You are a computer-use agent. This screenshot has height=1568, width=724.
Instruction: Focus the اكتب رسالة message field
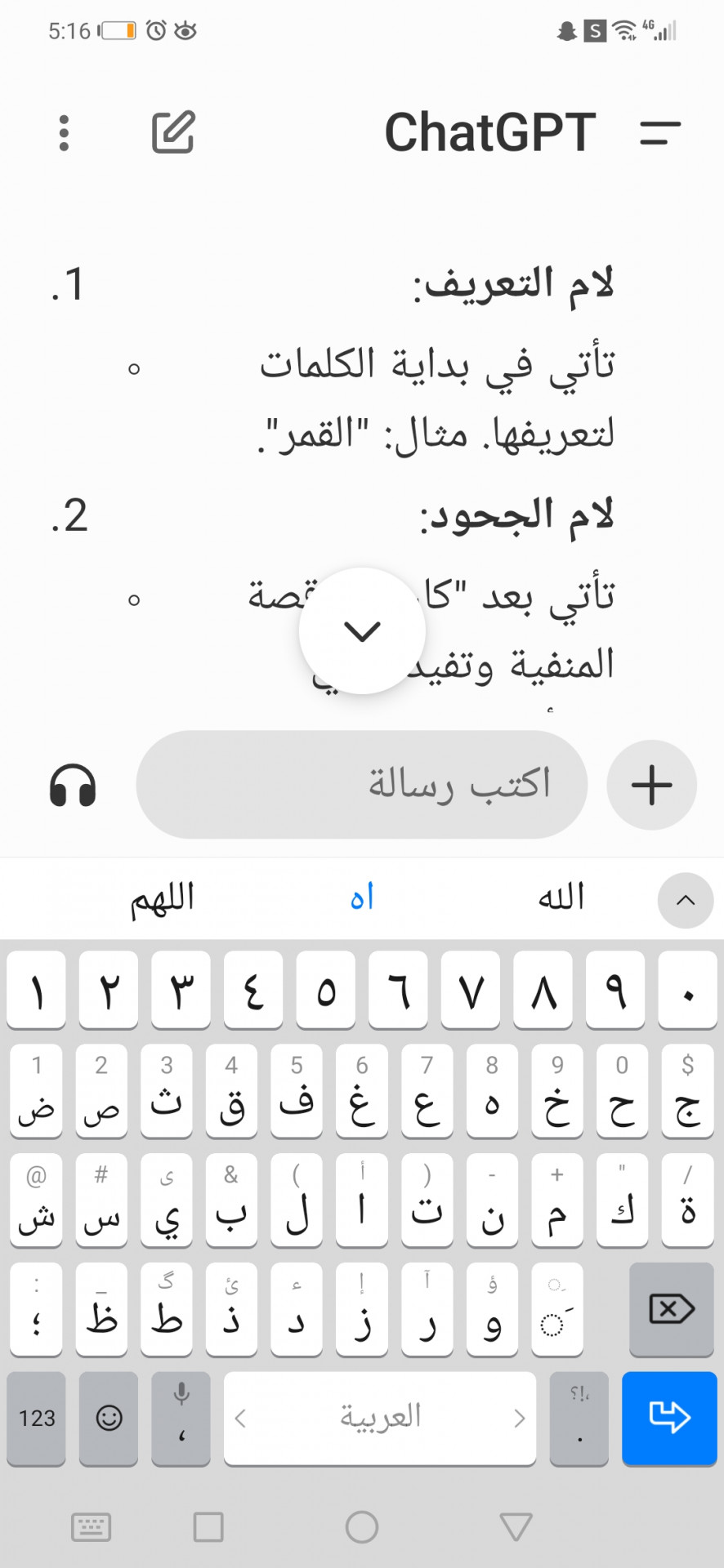(x=361, y=784)
